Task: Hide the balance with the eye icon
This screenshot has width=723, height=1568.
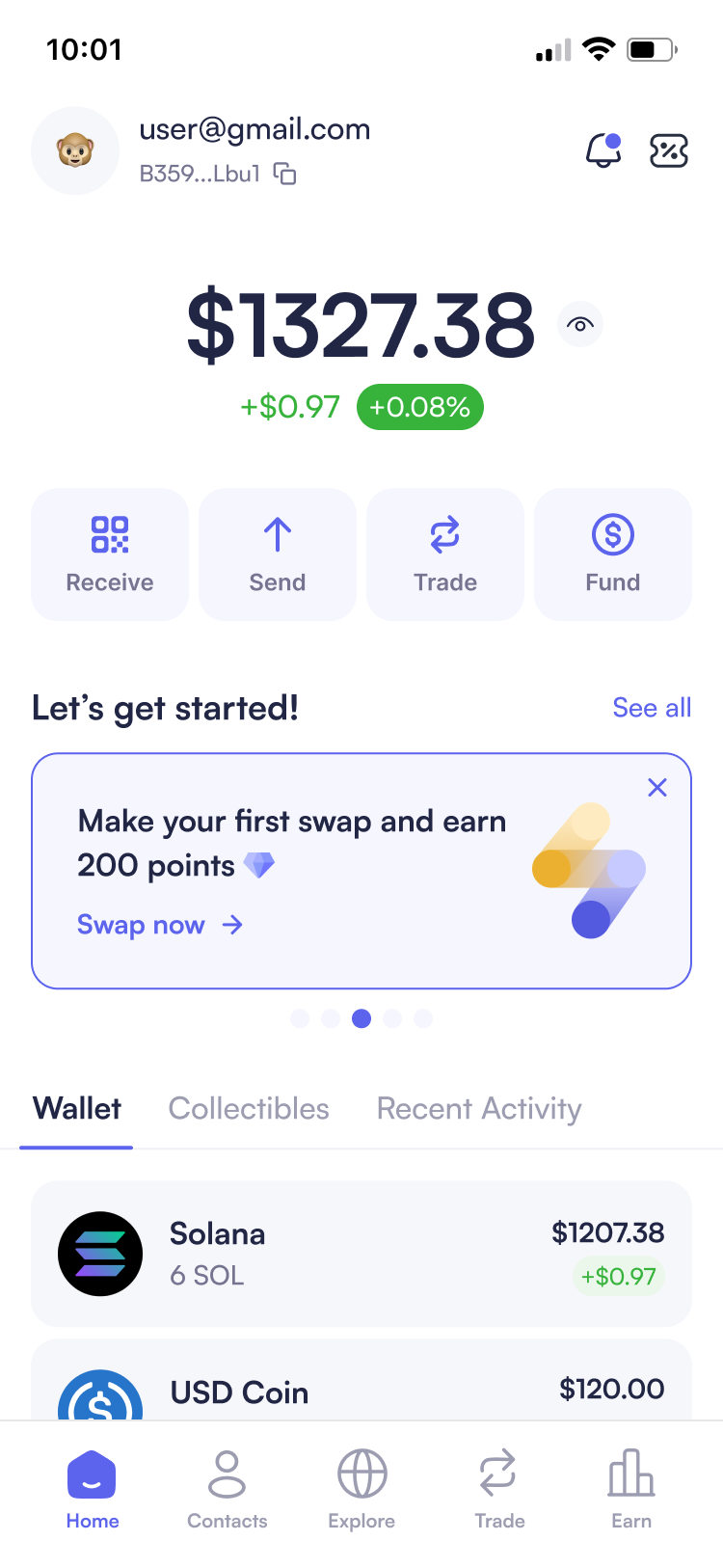Action: point(580,325)
